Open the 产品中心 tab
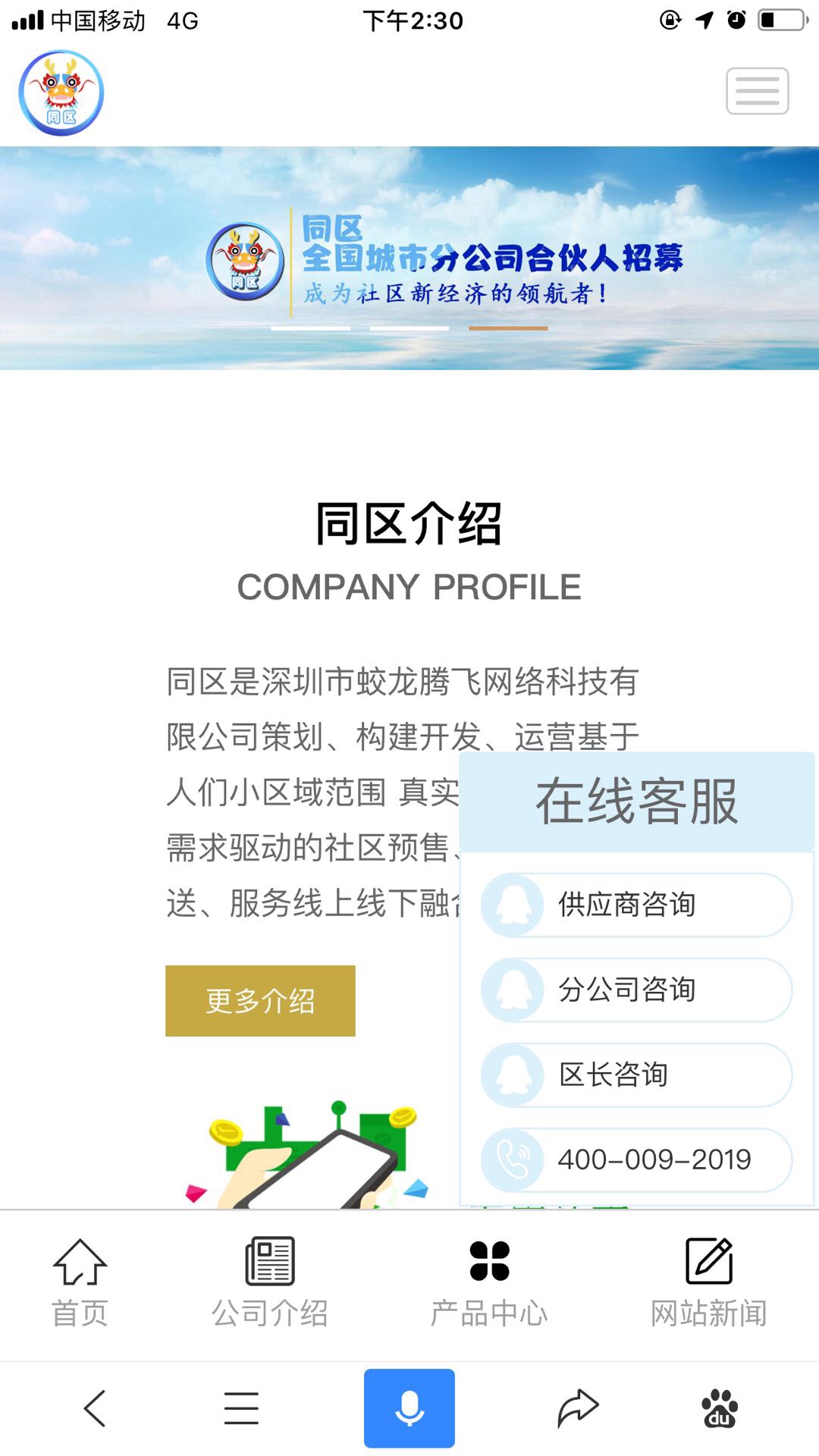Image resolution: width=819 pixels, height=1456 pixels. click(489, 1283)
